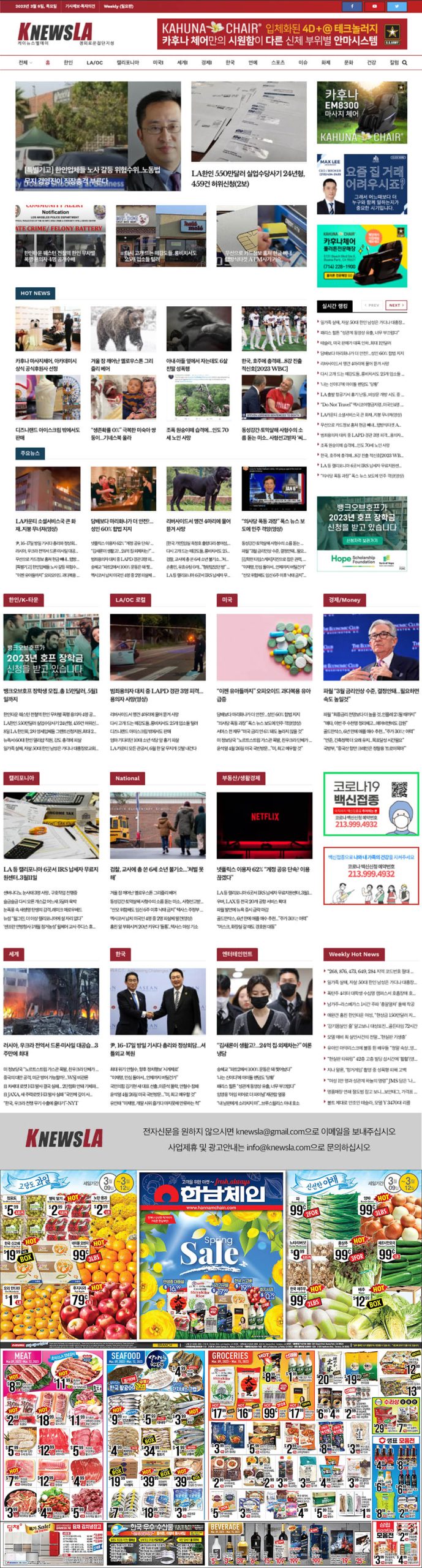Screen dimensions: 422x1568
Task: Open the YouTube channel button
Action: point(374,6)
